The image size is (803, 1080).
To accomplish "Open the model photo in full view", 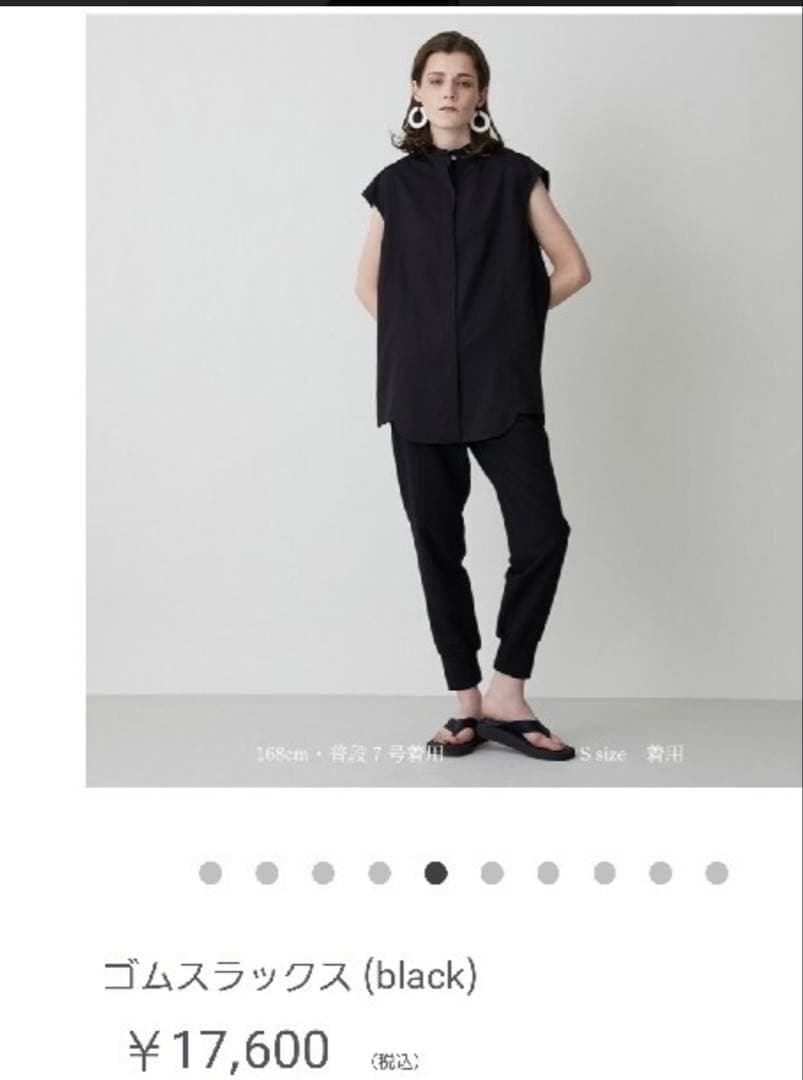I will (x=444, y=400).
